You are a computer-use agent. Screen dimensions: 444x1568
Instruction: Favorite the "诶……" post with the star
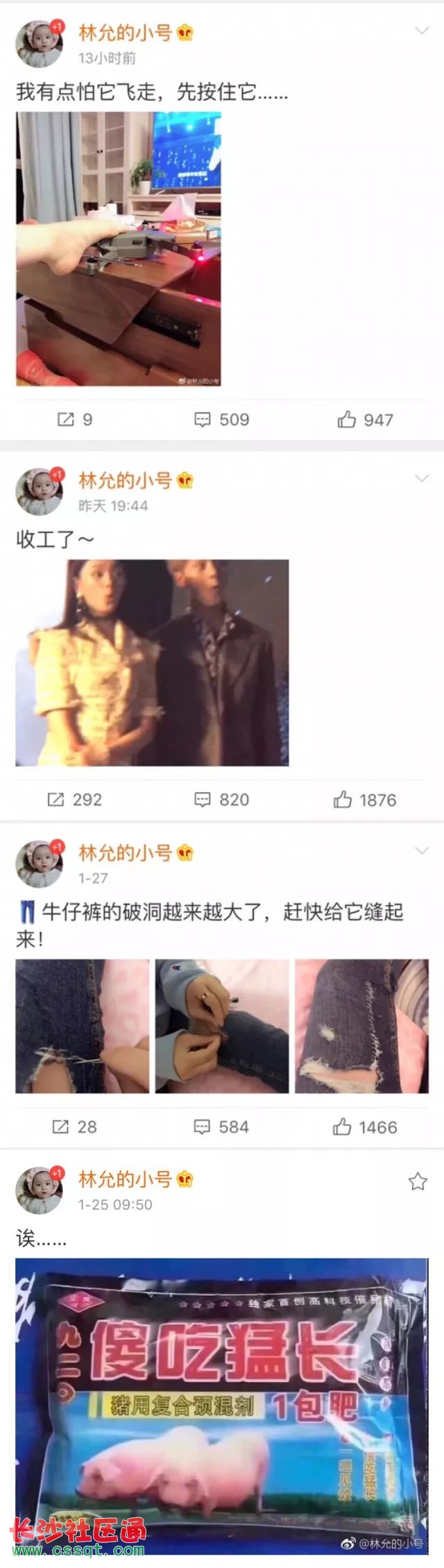tap(418, 1181)
